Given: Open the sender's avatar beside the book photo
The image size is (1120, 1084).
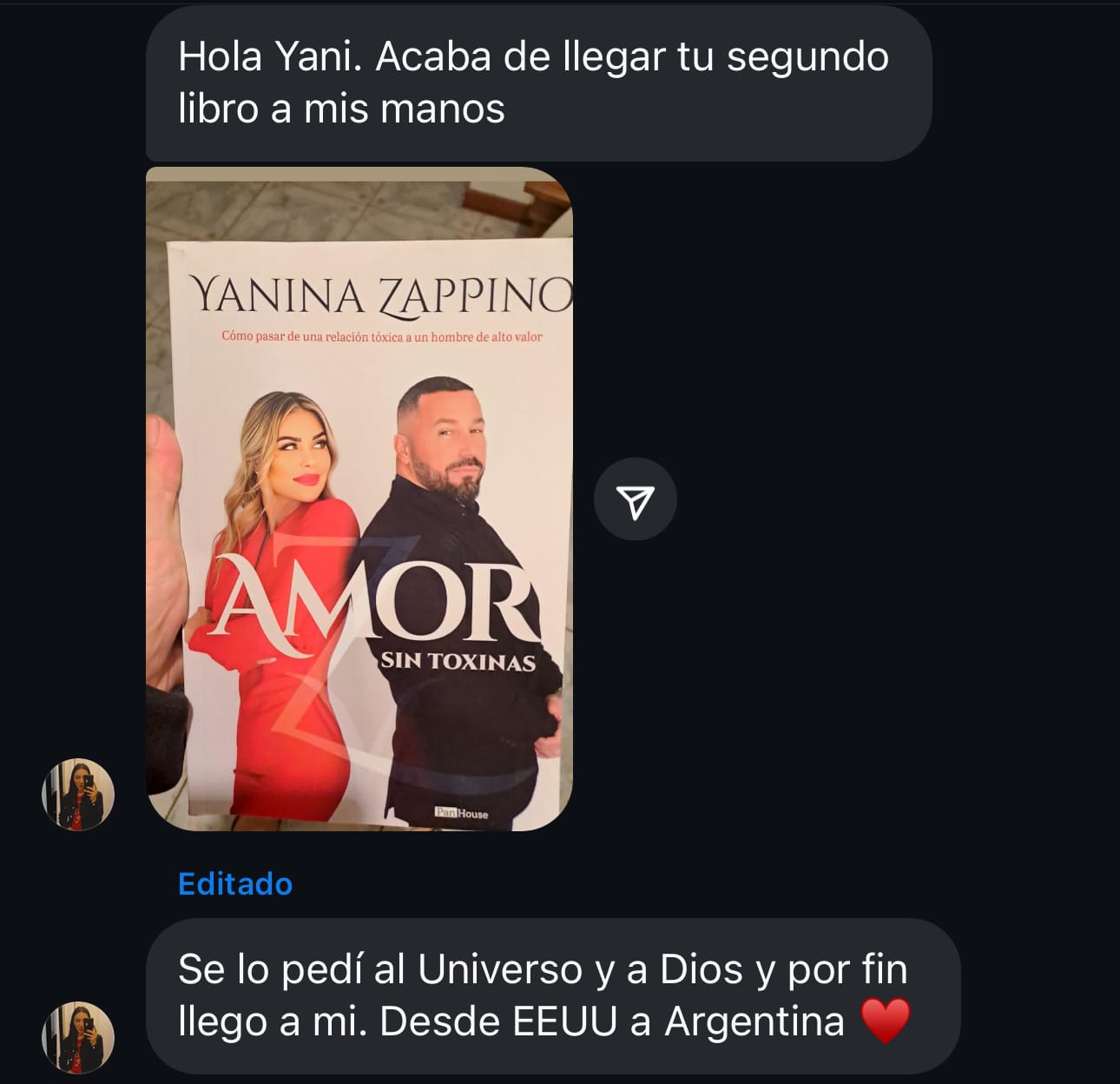Looking at the screenshot, I should tap(78, 794).
